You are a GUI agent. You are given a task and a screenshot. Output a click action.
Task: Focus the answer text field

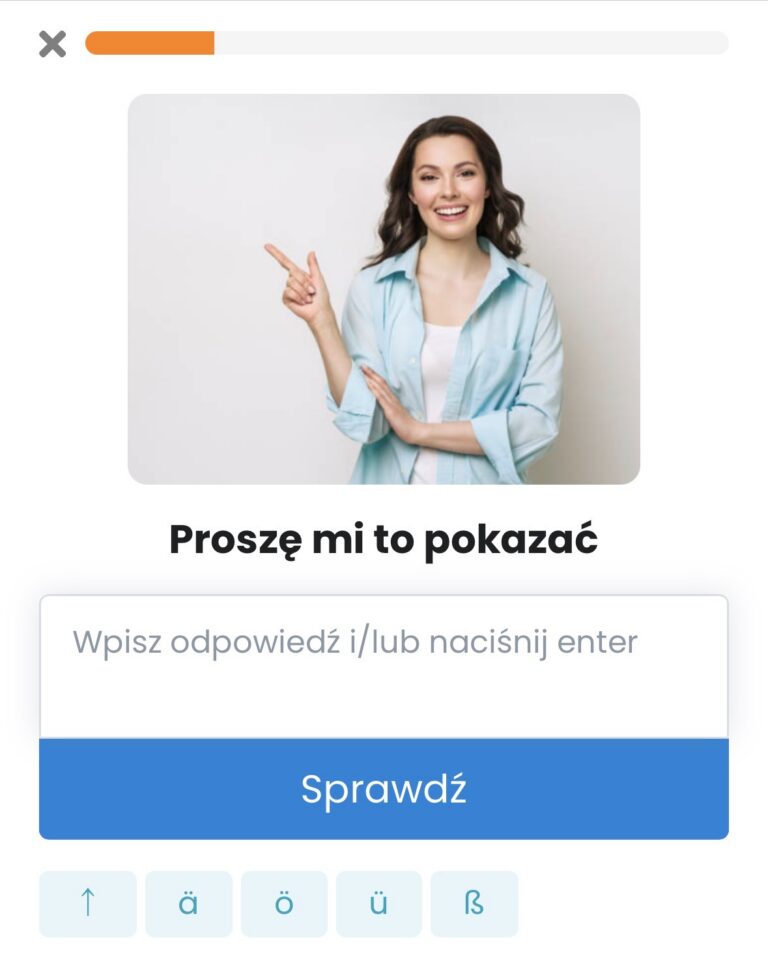pyautogui.click(x=383, y=666)
